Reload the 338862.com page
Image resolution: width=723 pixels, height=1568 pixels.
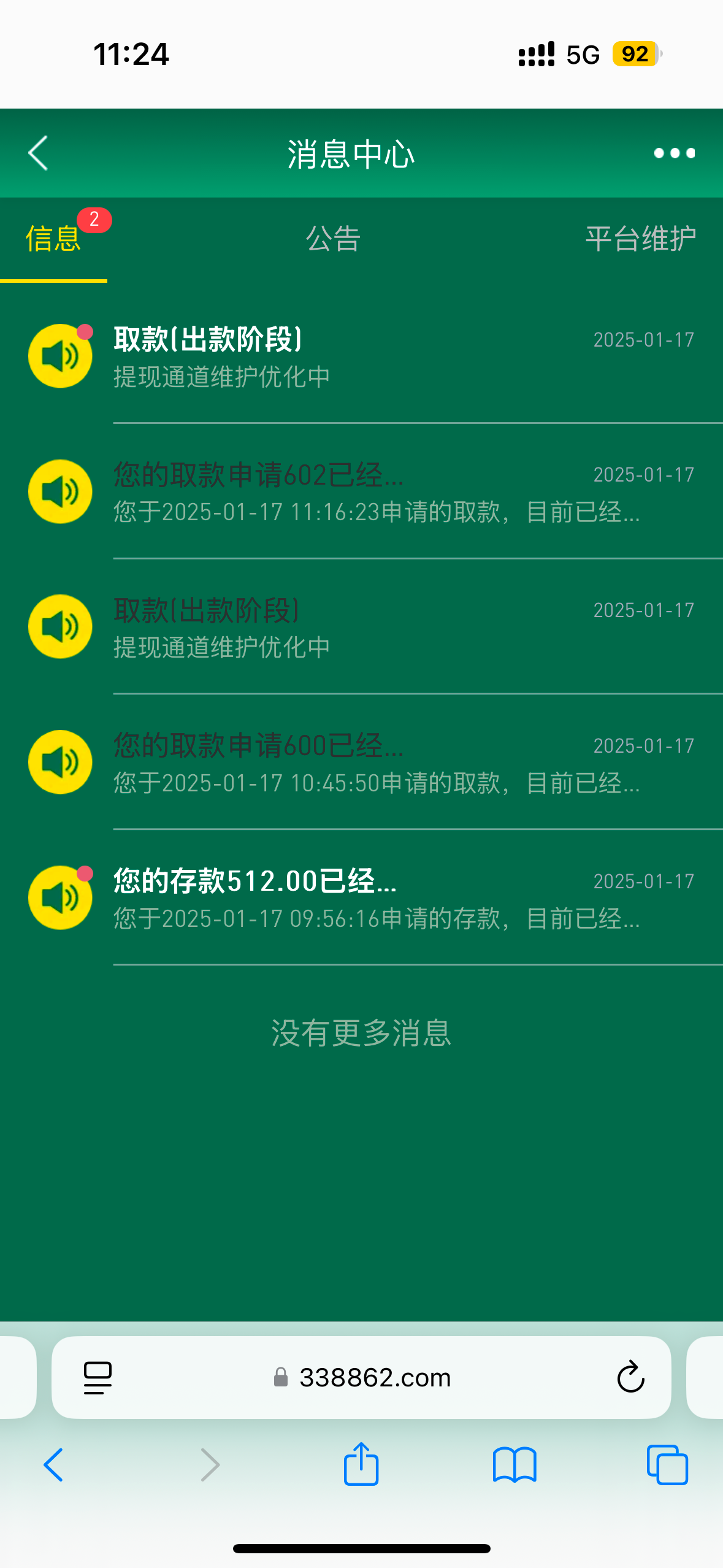point(630,1377)
